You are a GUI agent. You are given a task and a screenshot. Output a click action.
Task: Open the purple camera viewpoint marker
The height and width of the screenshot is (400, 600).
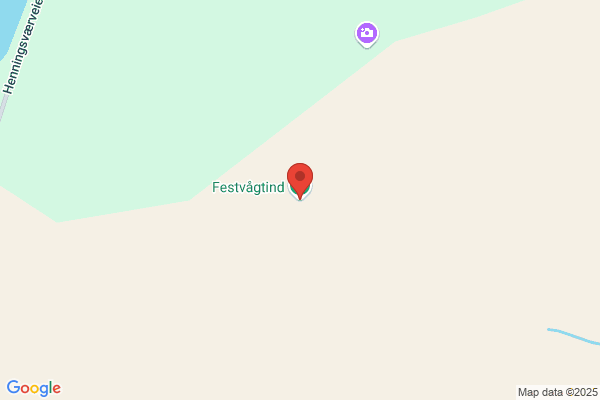tap(367, 35)
